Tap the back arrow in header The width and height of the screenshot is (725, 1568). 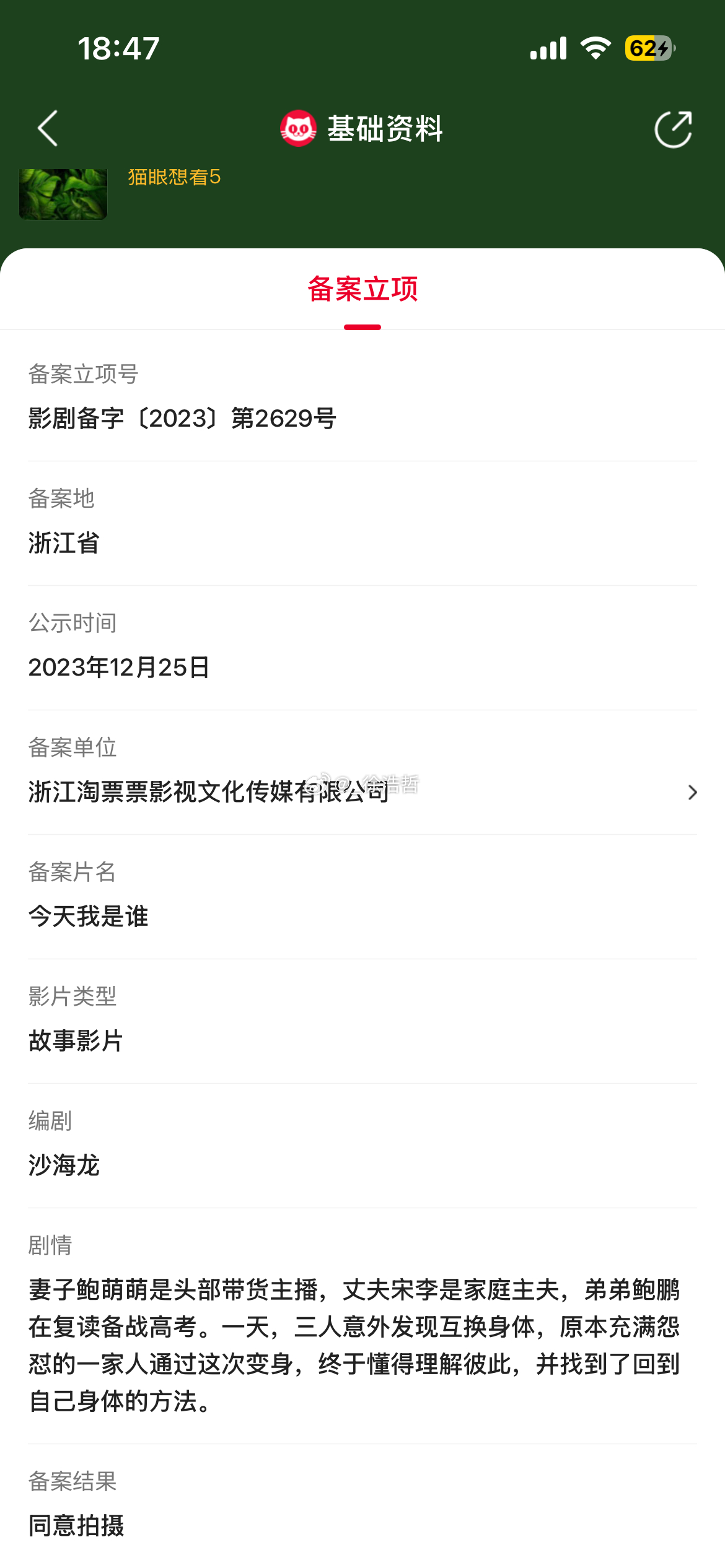click(50, 129)
